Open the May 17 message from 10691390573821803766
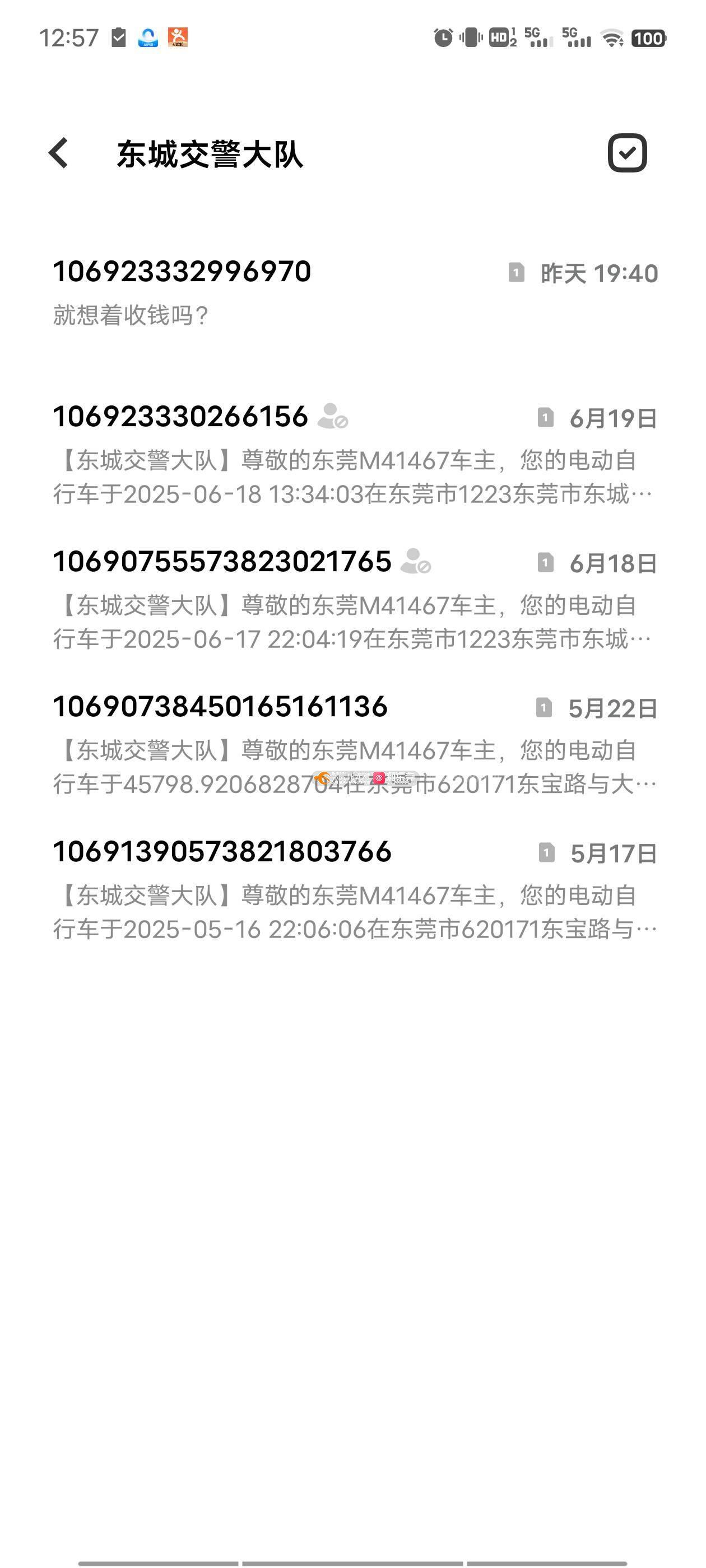706x1568 pixels. 354,889
